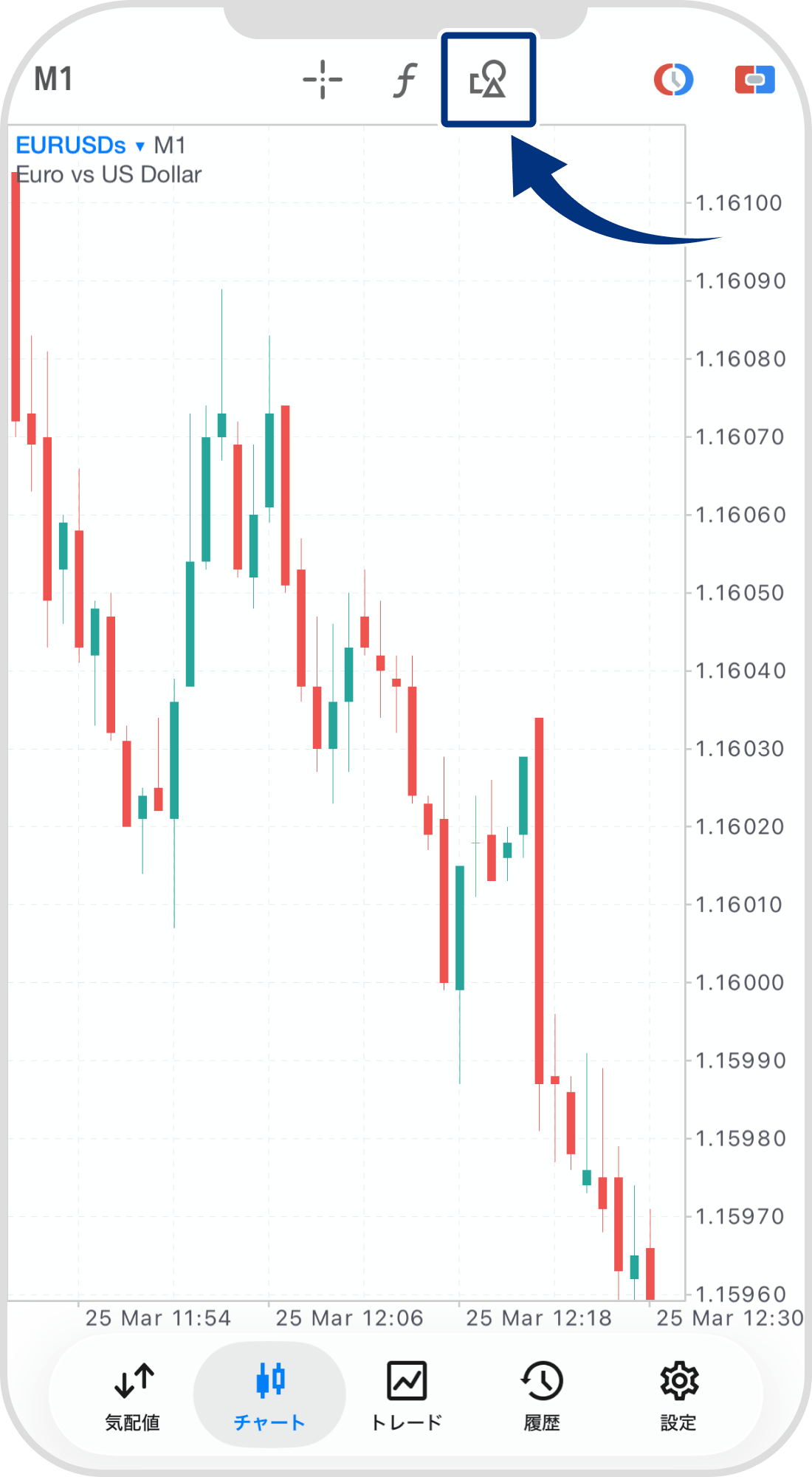Switch to the 気配値 tab
This screenshot has height=1477, width=812.
pos(133,1394)
